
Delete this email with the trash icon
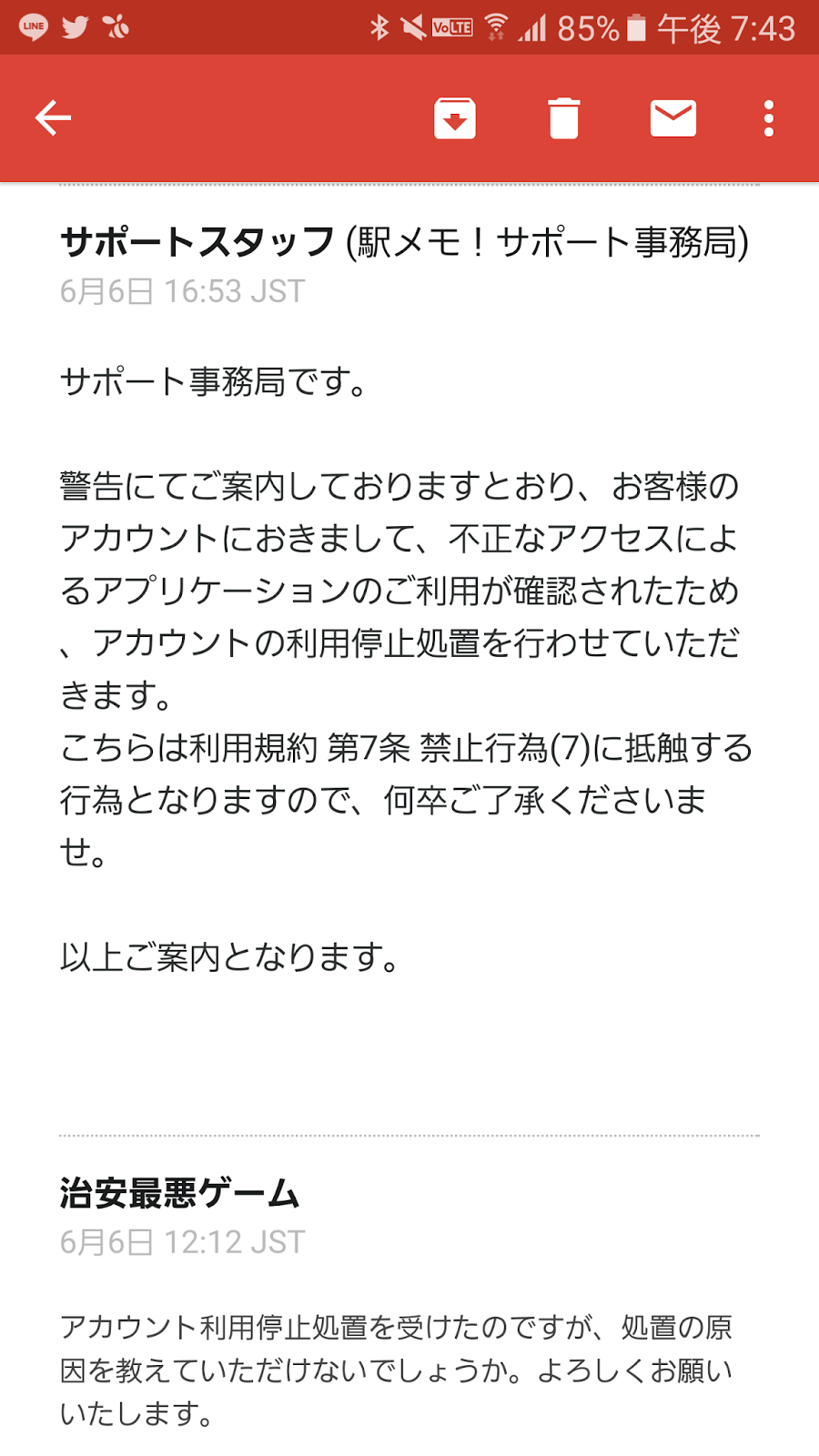[x=563, y=118]
